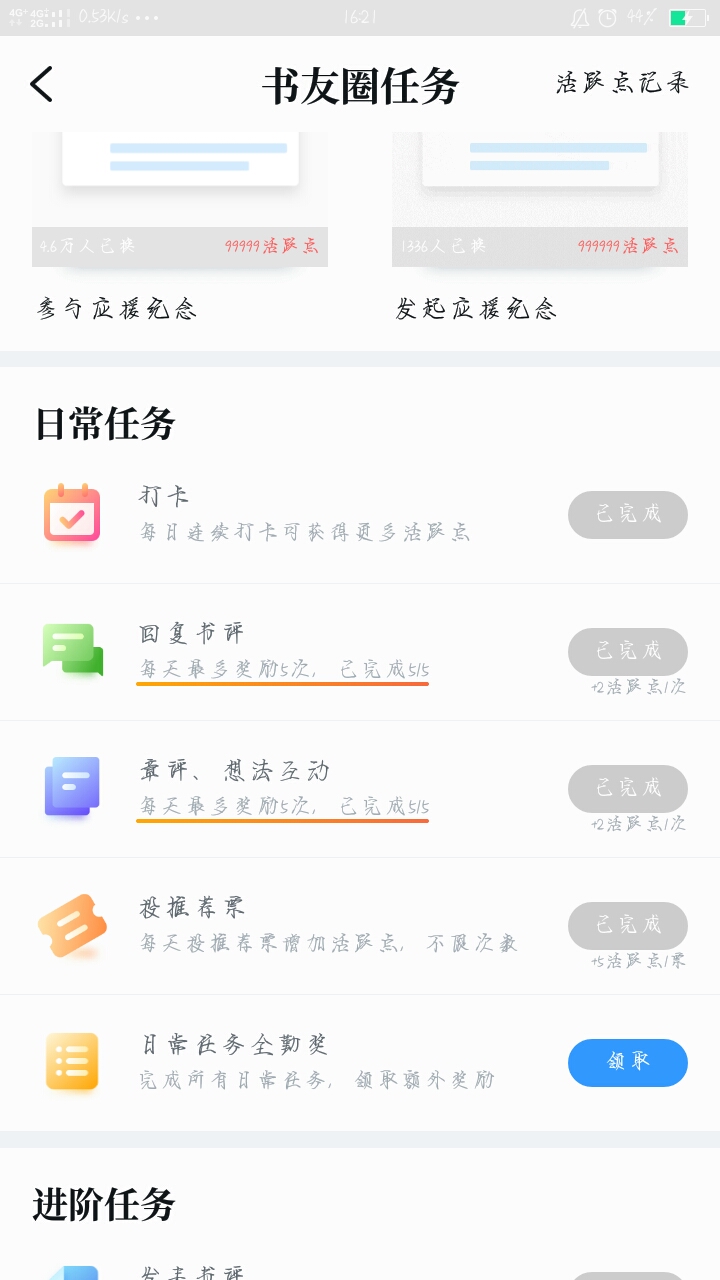720x1280 pixels.
Task: Tap 已完成 button for 打卡
Action: pos(627,515)
